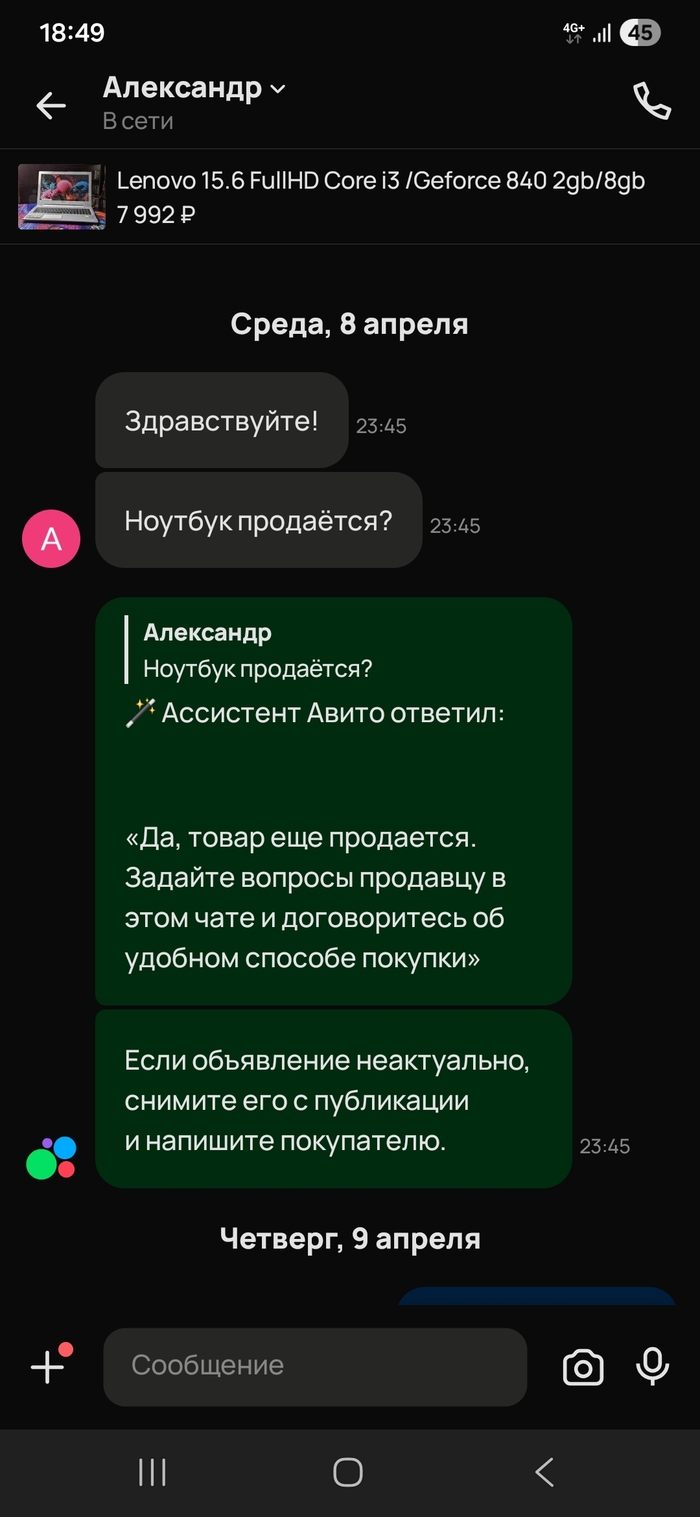This screenshot has width=700, height=1517.
Task: Open the camera to send a photo
Action: click(x=583, y=1366)
